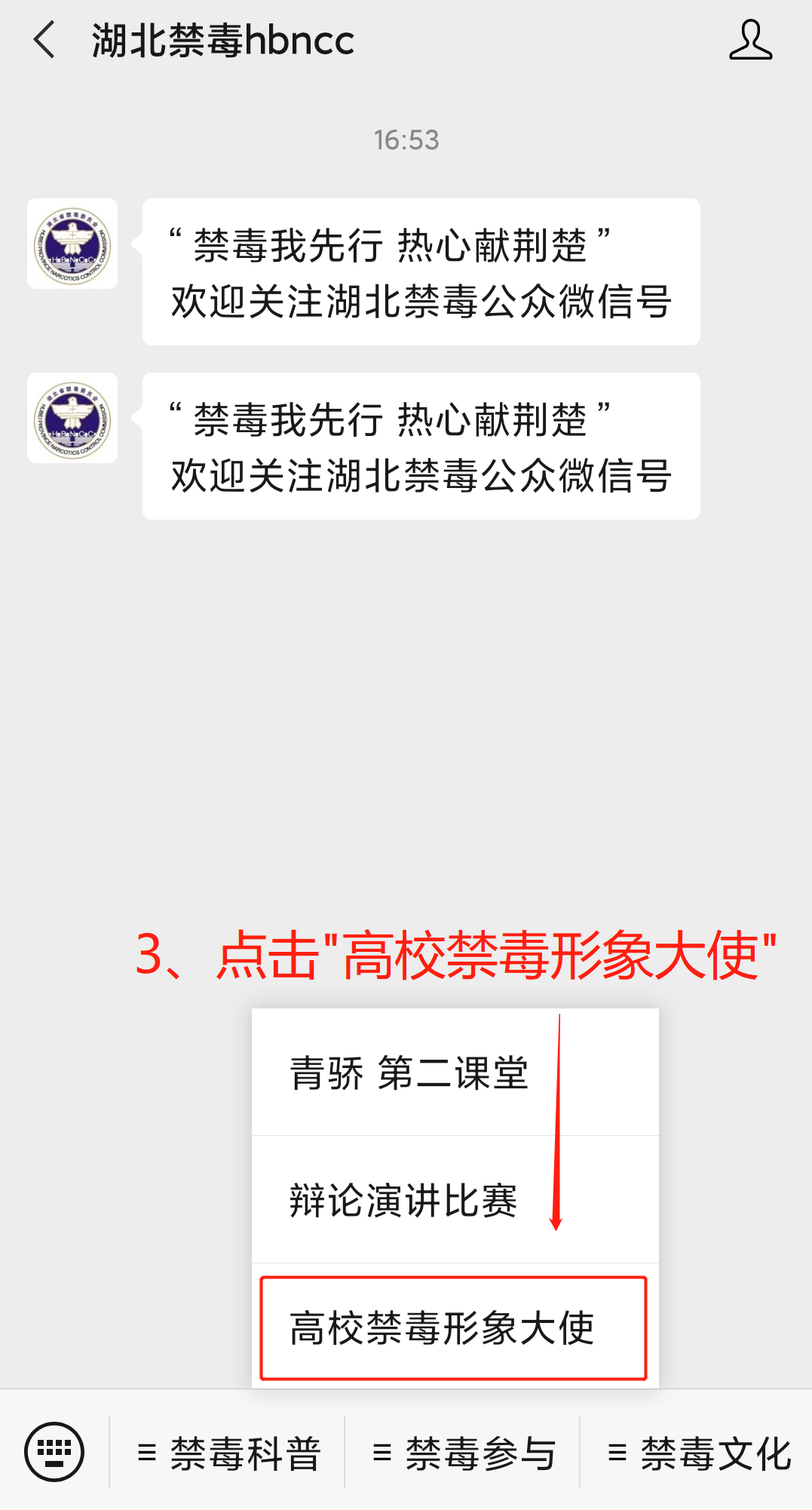Tap the 16:53 timestamp label

coord(406,139)
